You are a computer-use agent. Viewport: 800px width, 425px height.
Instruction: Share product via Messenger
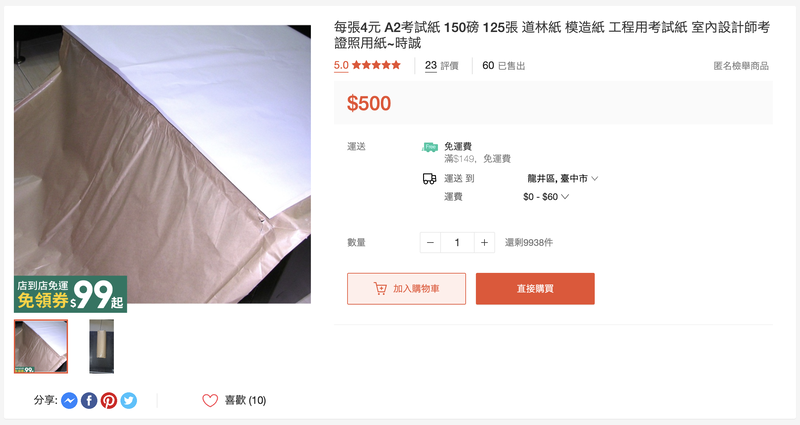coord(69,400)
